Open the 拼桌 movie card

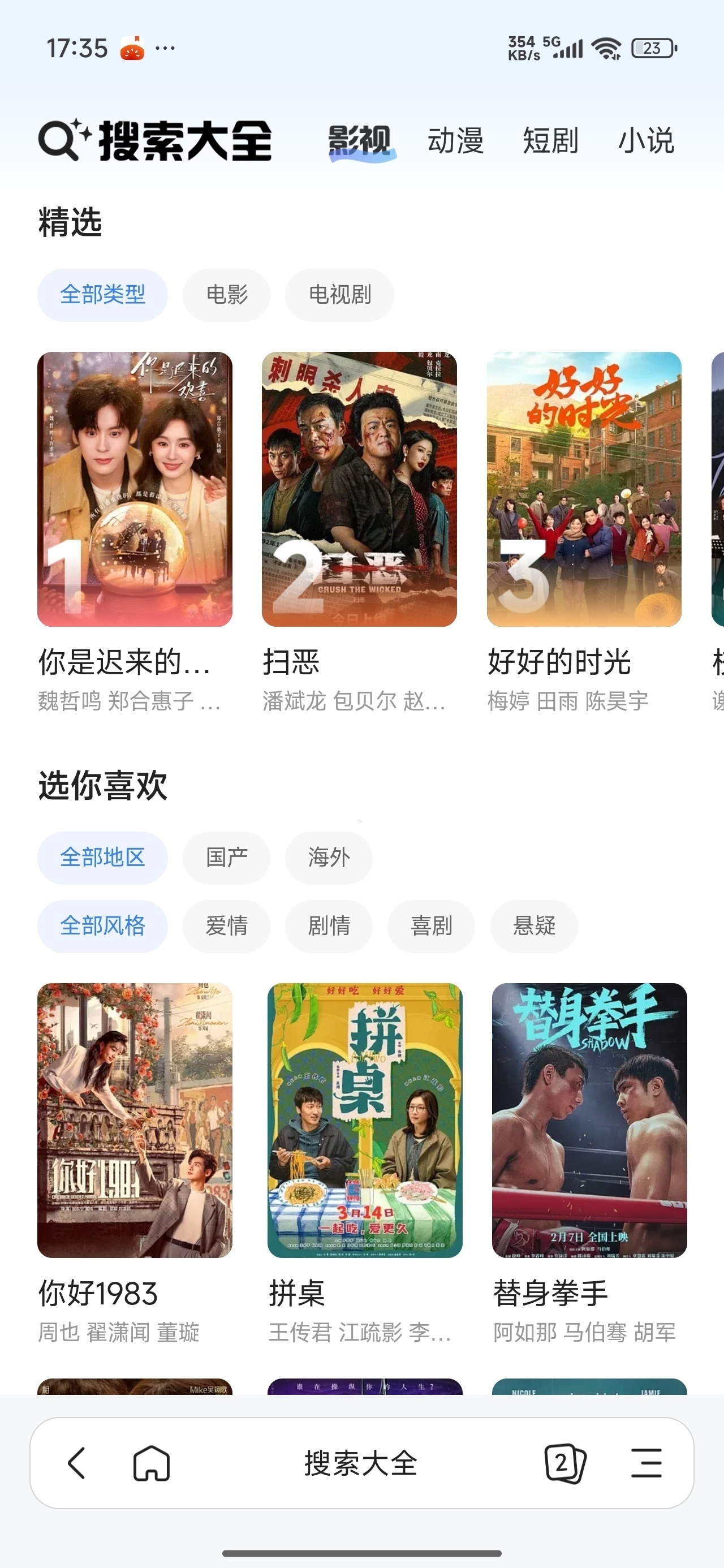(x=365, y=1120)
